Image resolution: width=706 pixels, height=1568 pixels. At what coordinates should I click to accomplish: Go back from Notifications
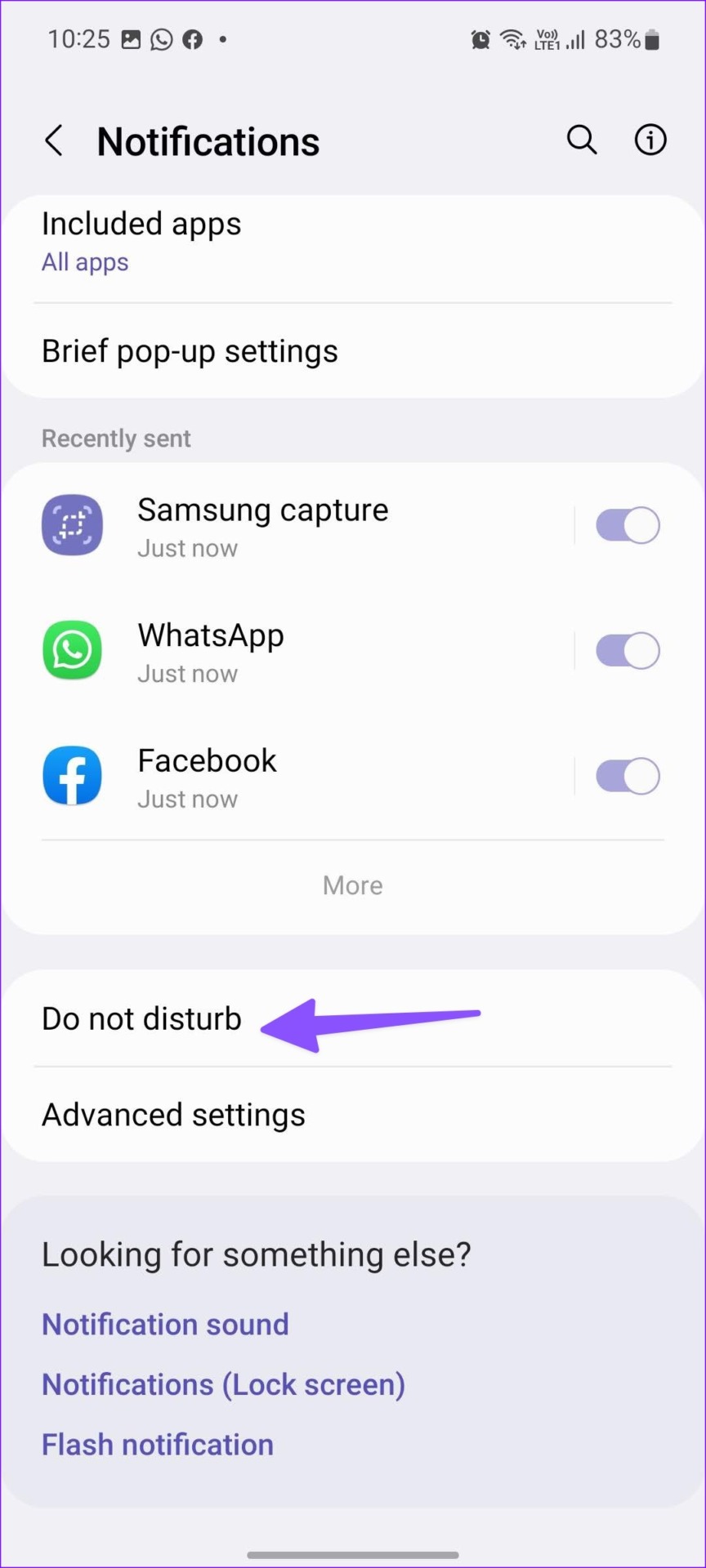[x=54, y=140]
